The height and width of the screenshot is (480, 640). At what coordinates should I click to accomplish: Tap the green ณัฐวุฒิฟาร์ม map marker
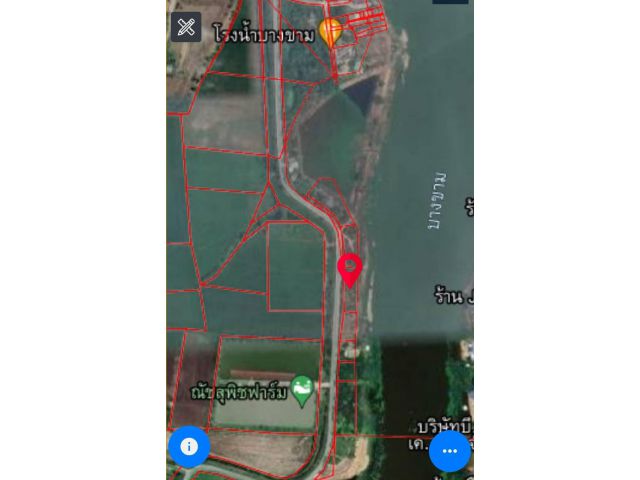click(301, 390)
